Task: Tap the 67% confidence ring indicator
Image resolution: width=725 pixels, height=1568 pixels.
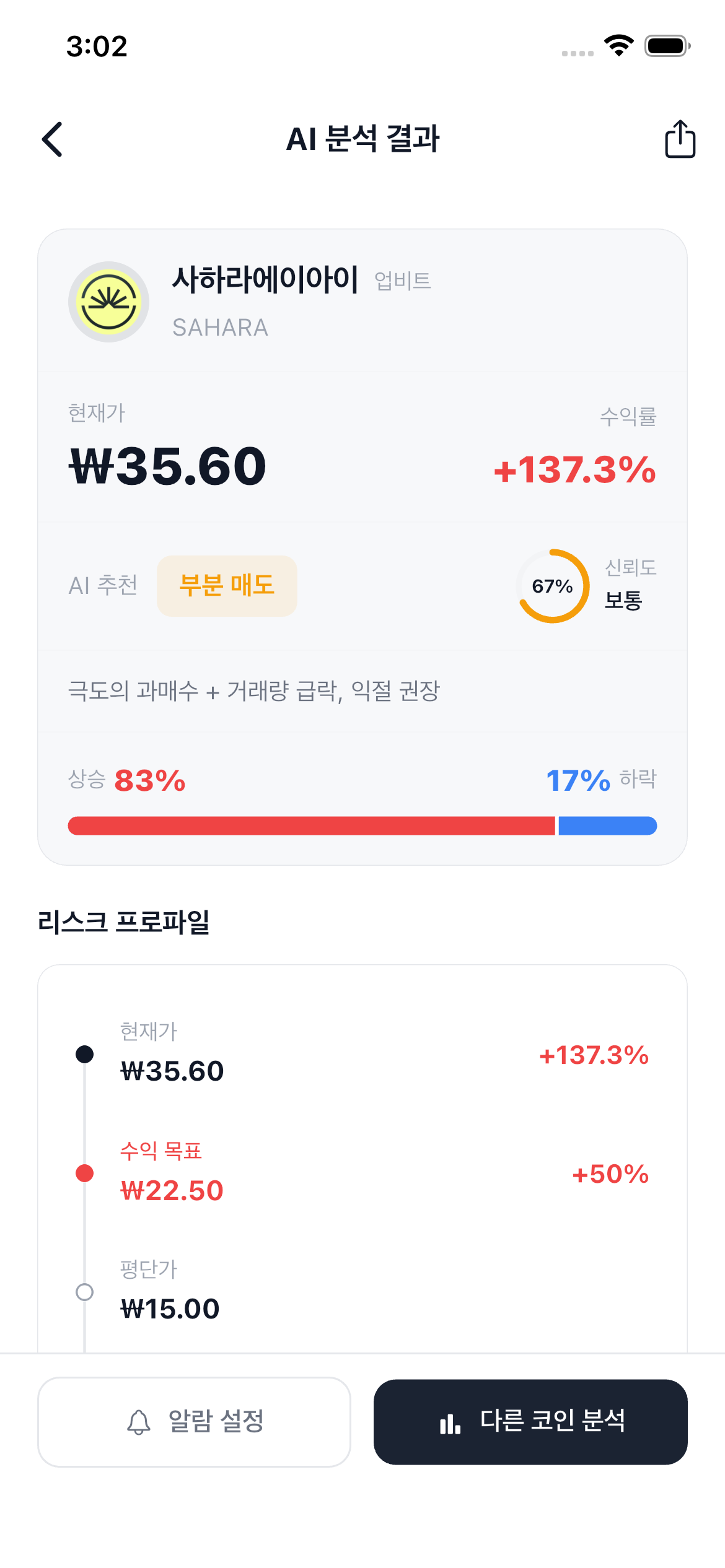Action: (551, 586)
